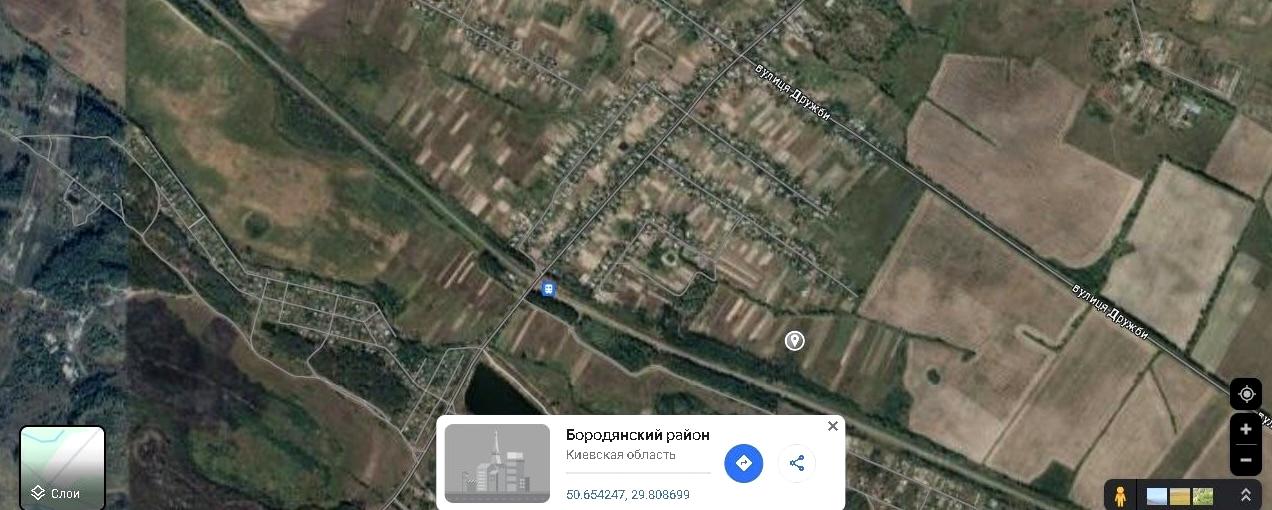Image resolution: width=1272 pixels, height=510 pixels.
Task: Center map on my location
Action: (x=1245, y=394)
